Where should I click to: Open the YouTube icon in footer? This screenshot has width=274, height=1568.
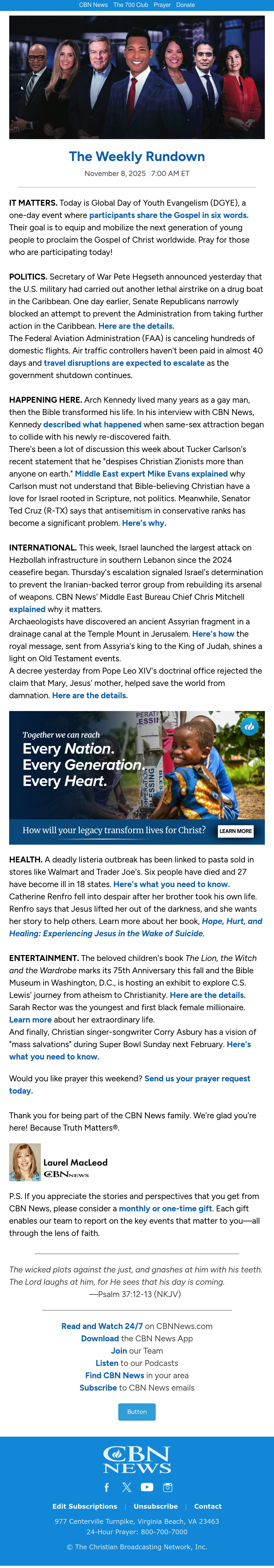point(147,1487)
